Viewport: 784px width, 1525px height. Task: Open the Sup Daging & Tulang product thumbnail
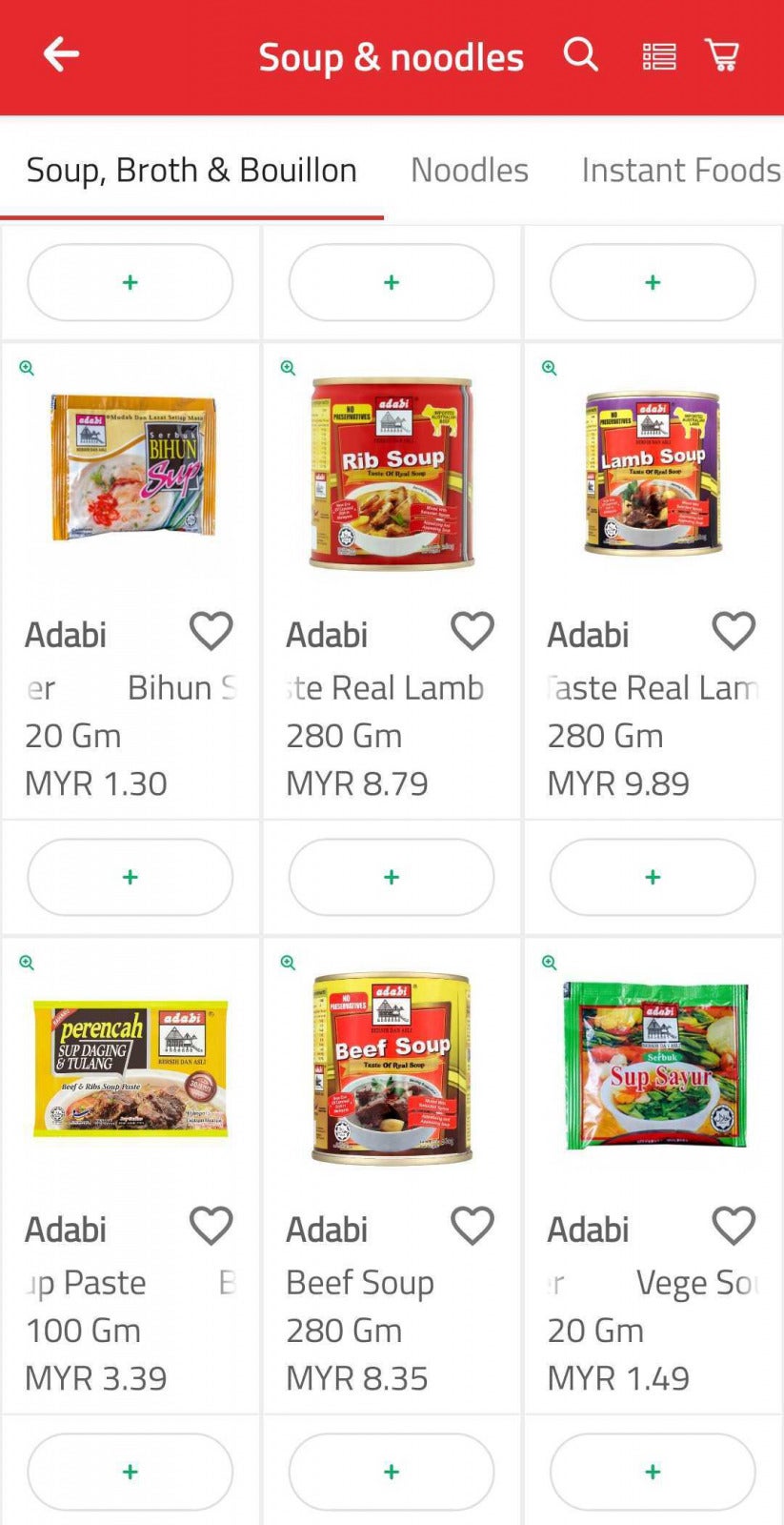(131, 1063)
